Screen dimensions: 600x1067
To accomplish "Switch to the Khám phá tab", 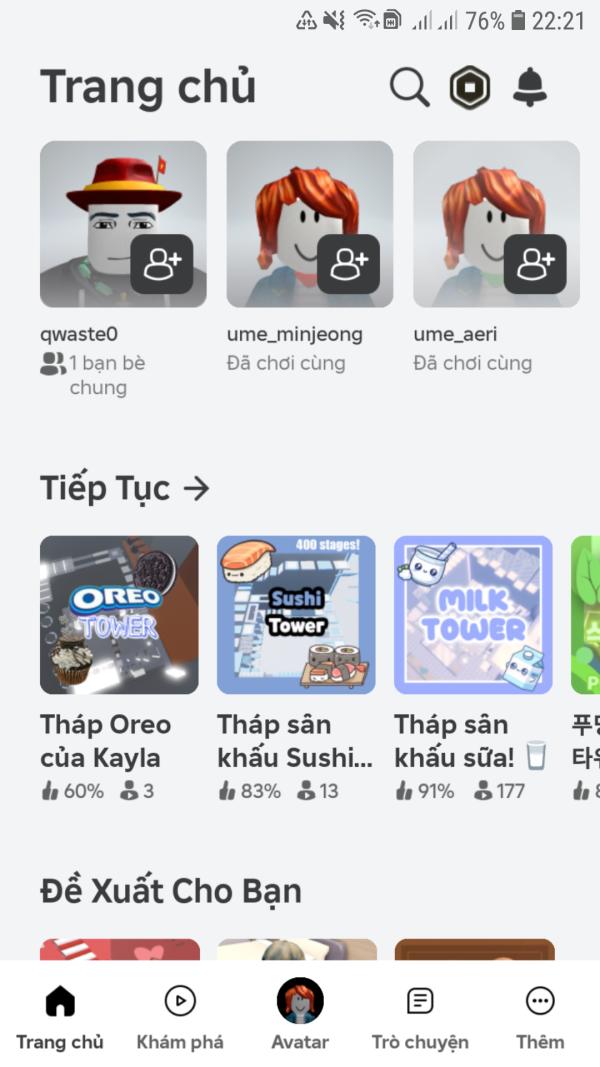I will (x=180, y=1016).
